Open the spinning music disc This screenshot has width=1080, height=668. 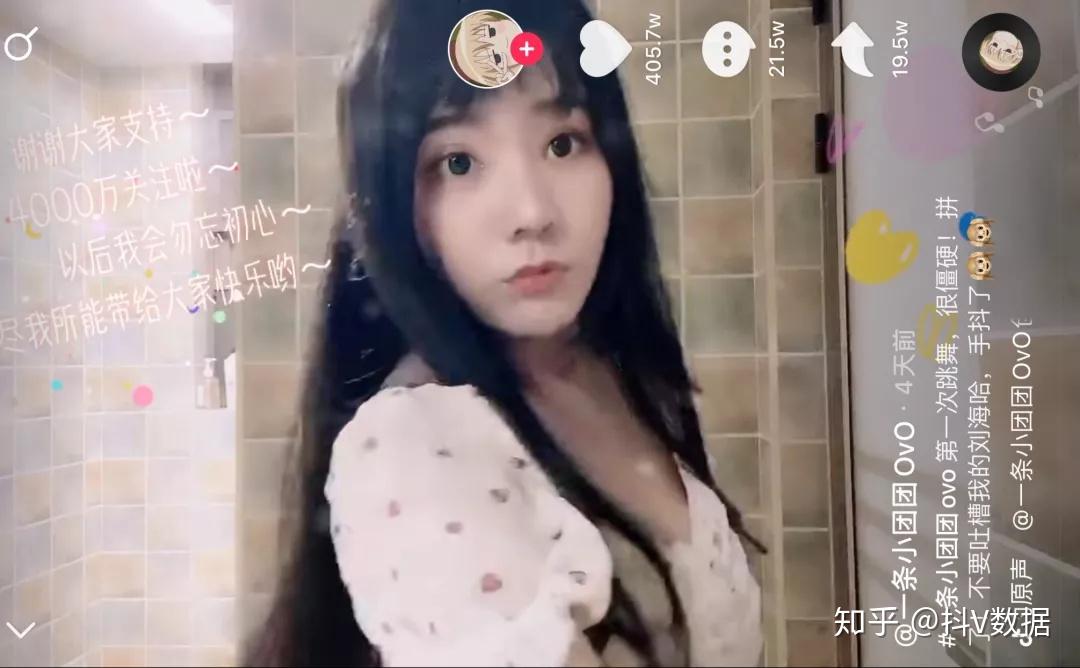point(1000,52)
